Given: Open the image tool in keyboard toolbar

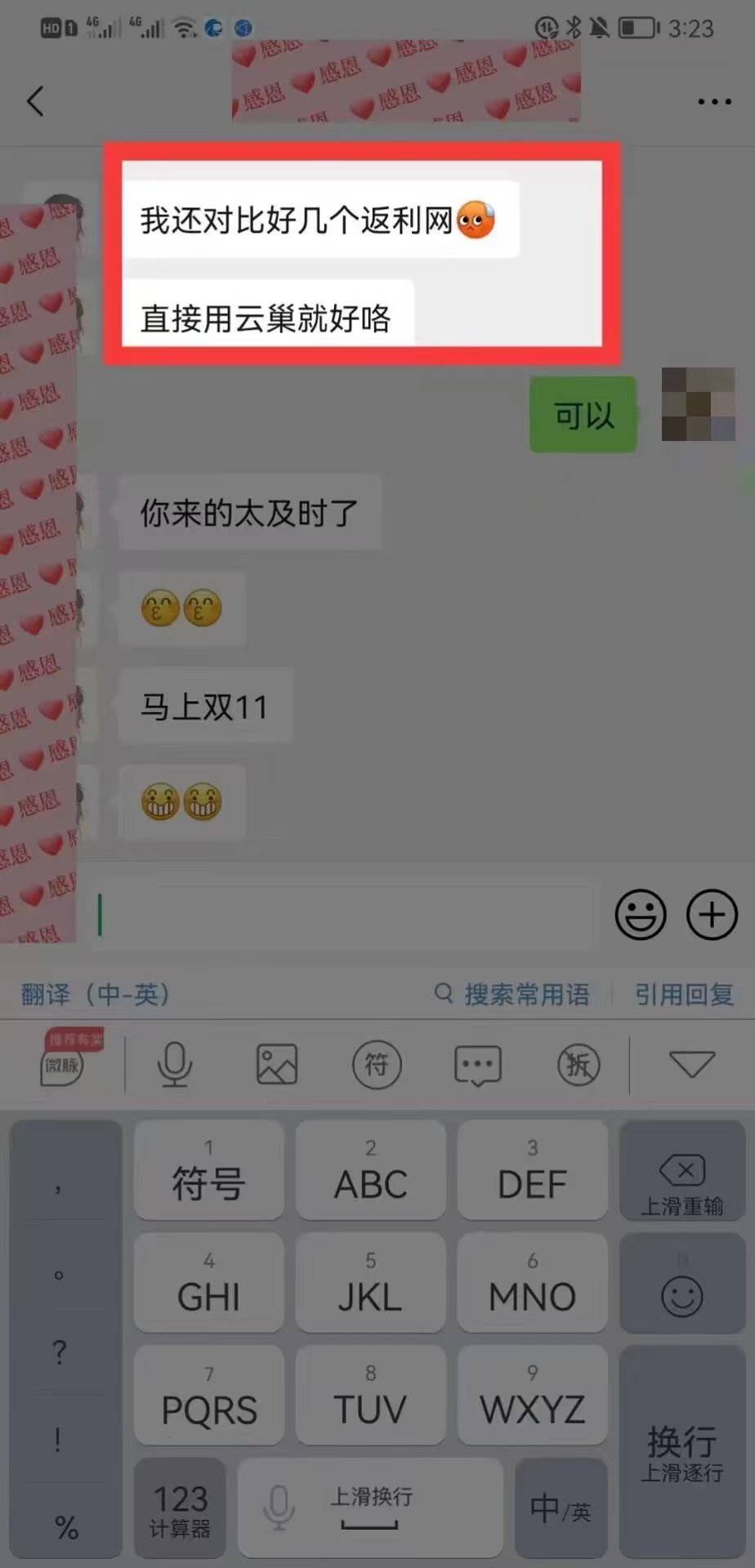Looking at the screenshot, I should 277,1064.
